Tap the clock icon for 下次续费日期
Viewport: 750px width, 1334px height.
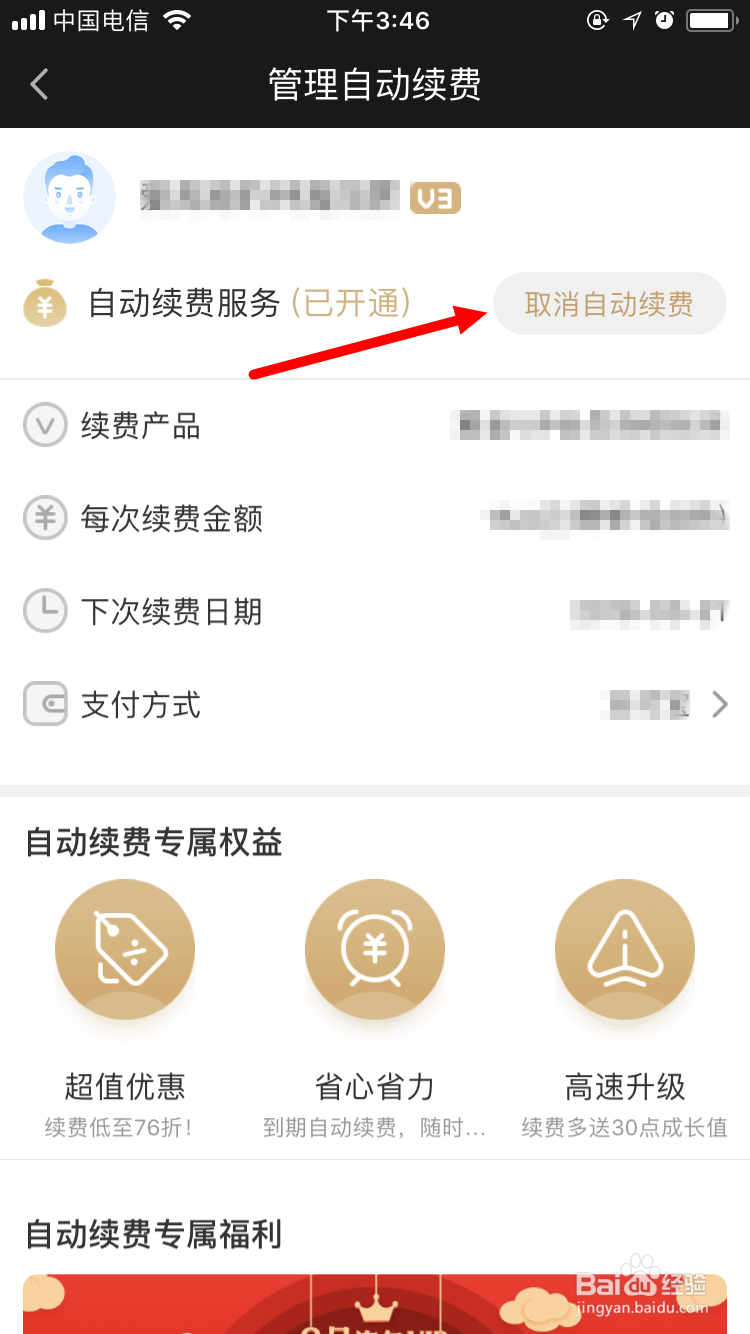pos(44,611)
